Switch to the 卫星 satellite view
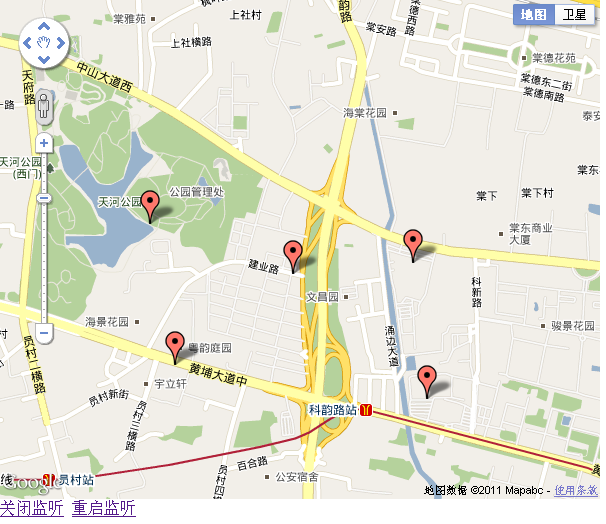The width and height of the screenshot is (606, 524). pyautogui.click(x=574, y=14)
